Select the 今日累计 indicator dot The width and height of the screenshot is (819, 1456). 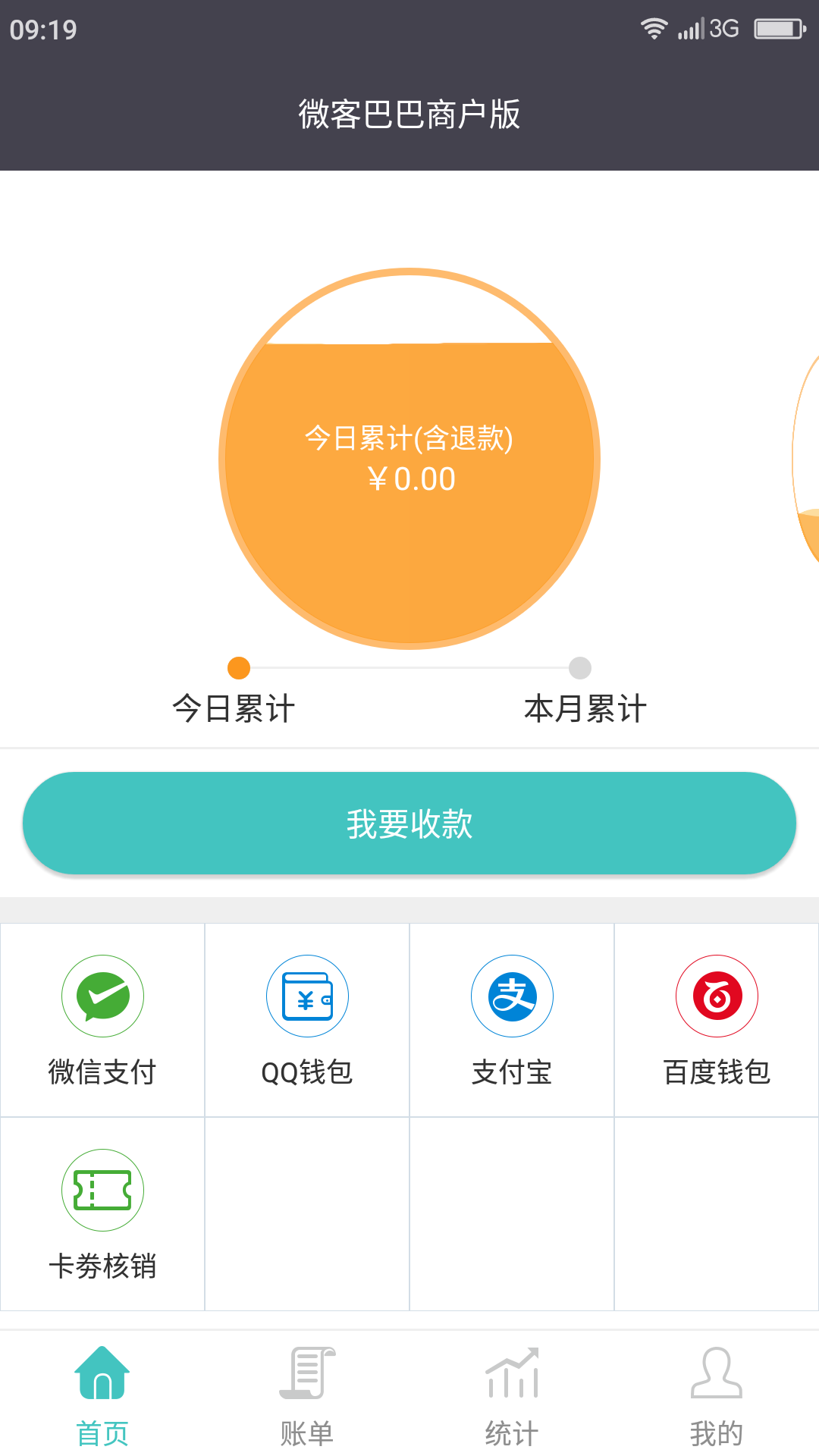239,668
